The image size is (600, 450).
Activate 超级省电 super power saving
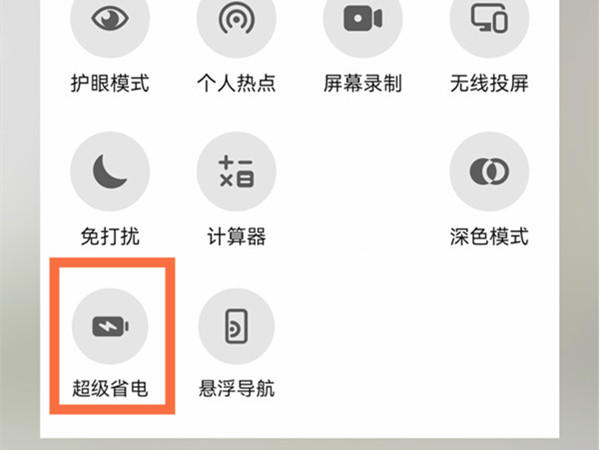(110, 326)
